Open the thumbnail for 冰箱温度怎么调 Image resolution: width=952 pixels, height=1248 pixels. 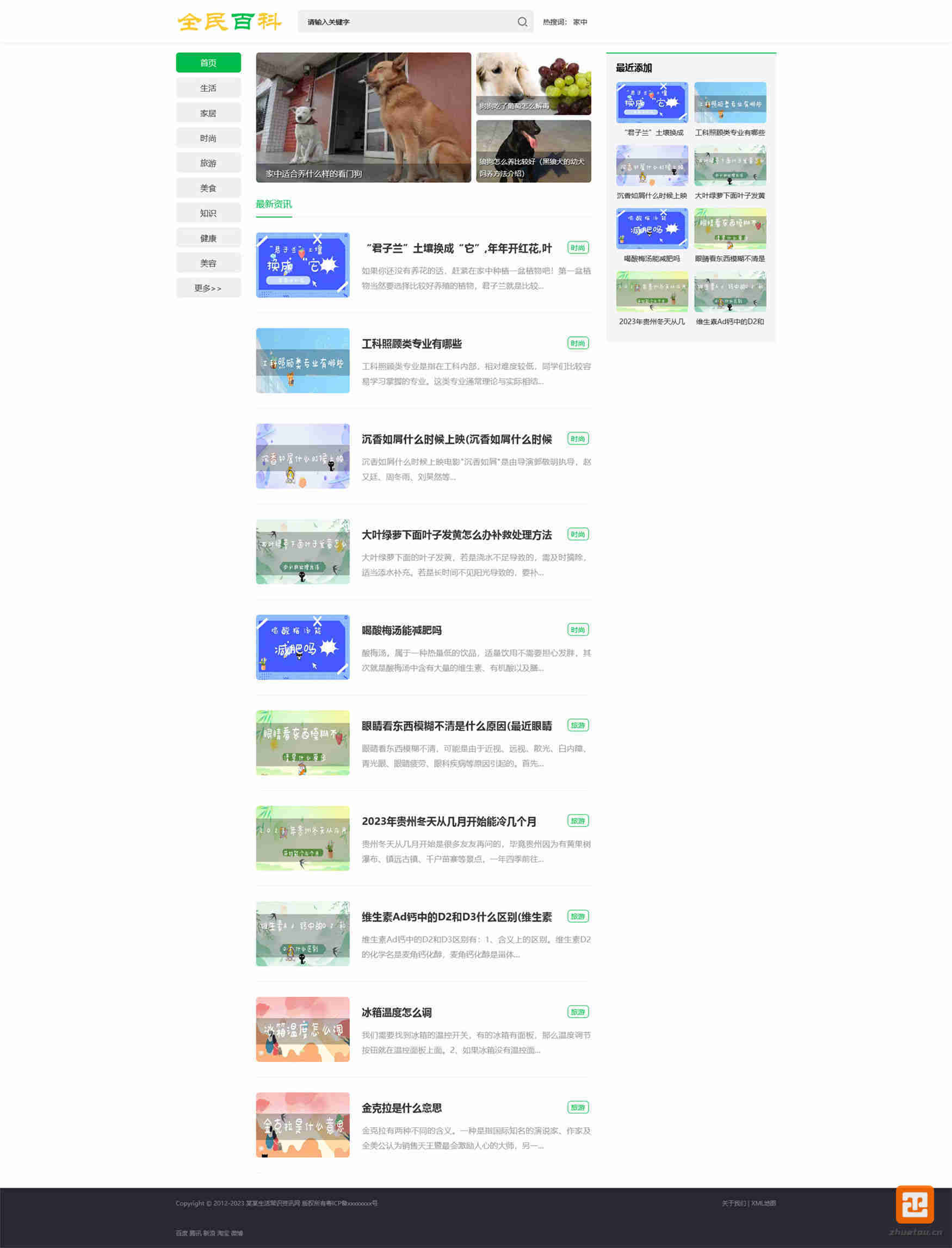coord(302,1029)
